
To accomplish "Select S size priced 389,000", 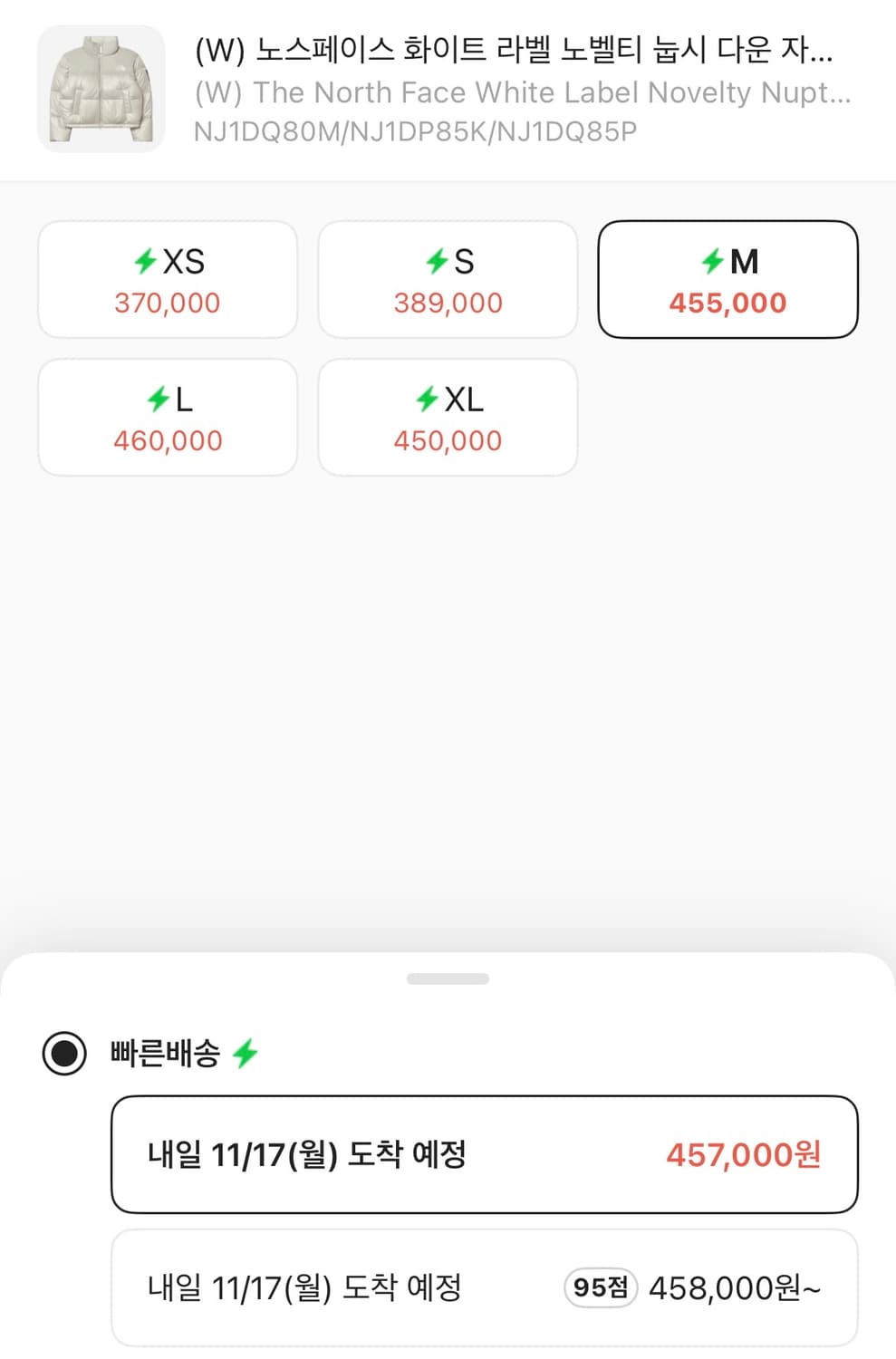I will click(x=448, y=279).
